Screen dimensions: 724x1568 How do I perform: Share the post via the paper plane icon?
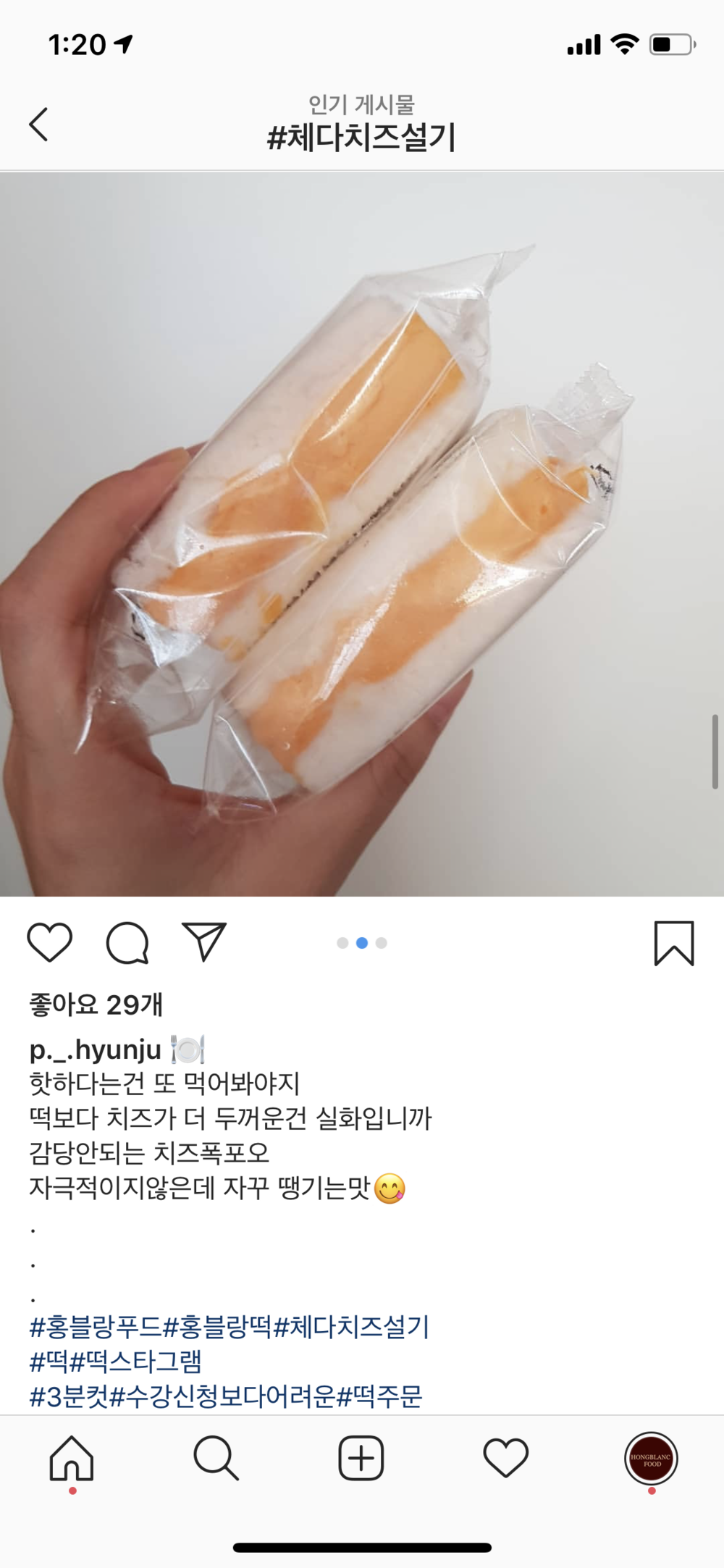[x=204, y=942]
